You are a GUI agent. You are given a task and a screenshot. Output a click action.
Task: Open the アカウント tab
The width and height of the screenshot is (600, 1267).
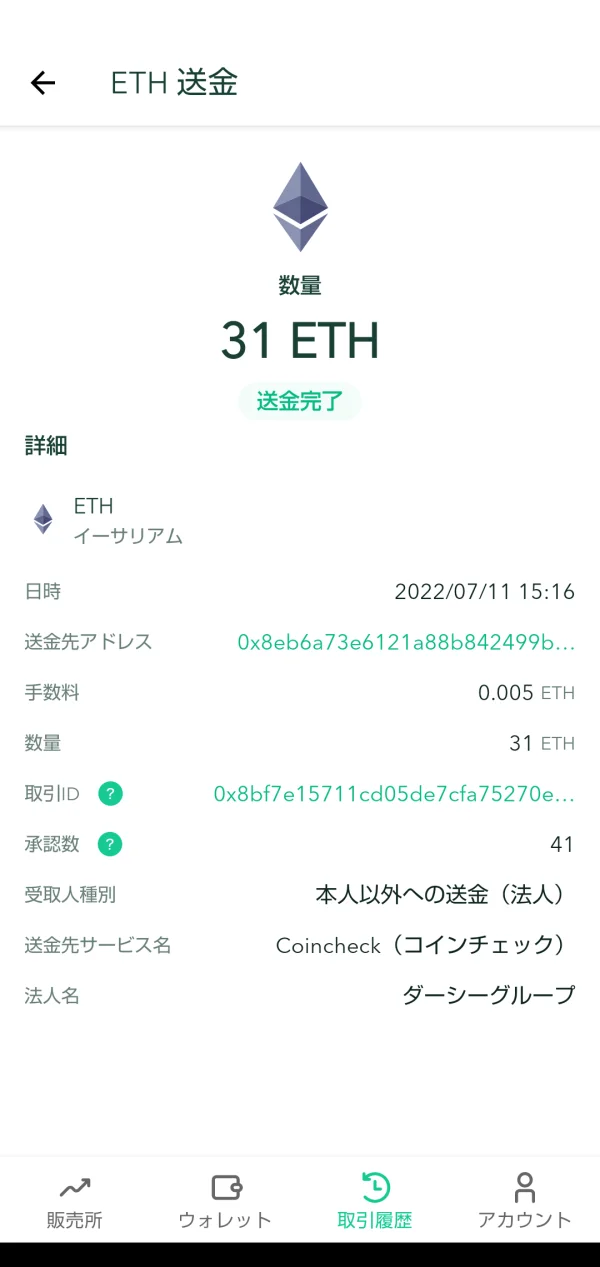tap(525, 1201)
